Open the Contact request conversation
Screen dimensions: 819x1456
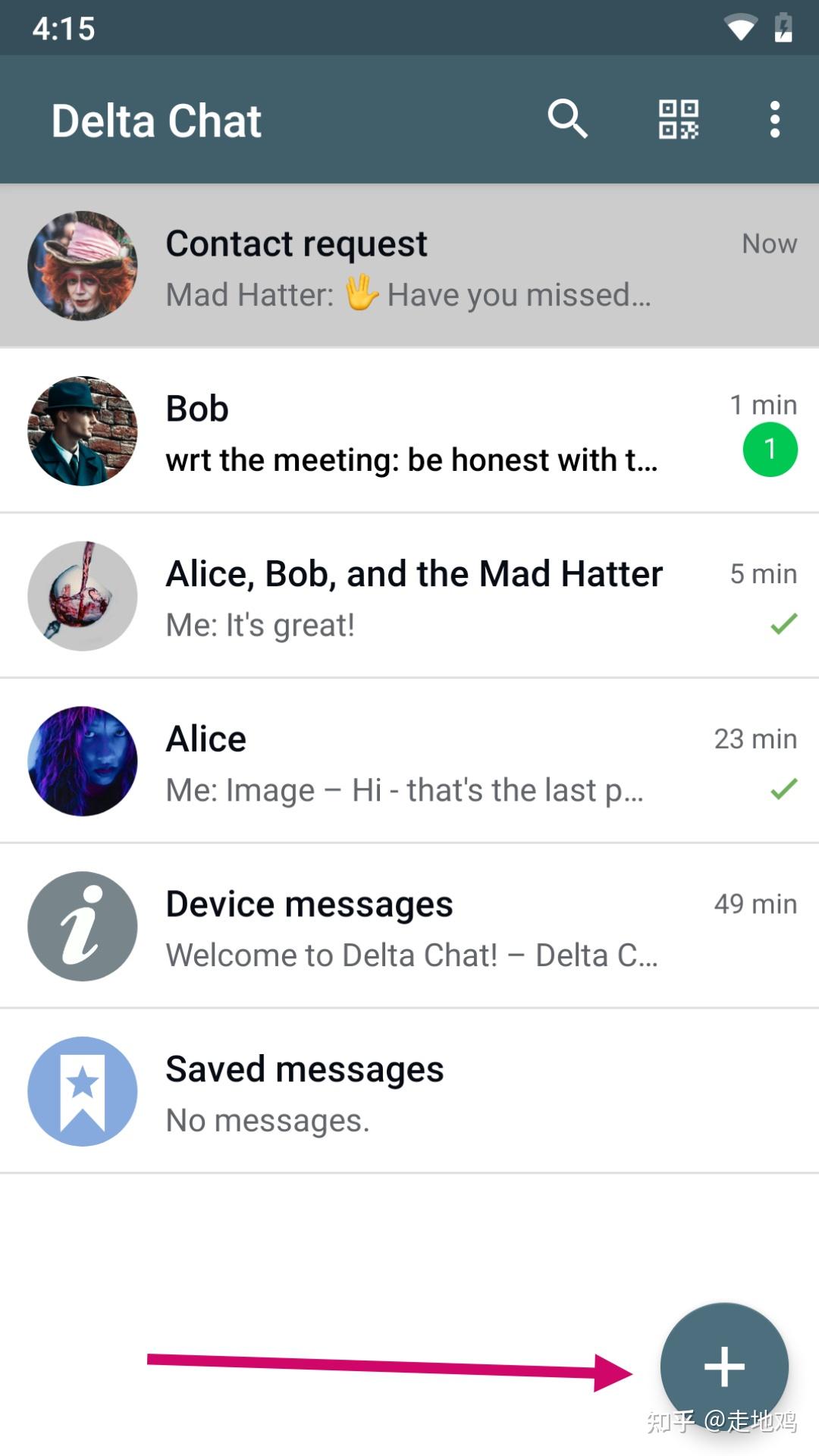pos(409,264)
